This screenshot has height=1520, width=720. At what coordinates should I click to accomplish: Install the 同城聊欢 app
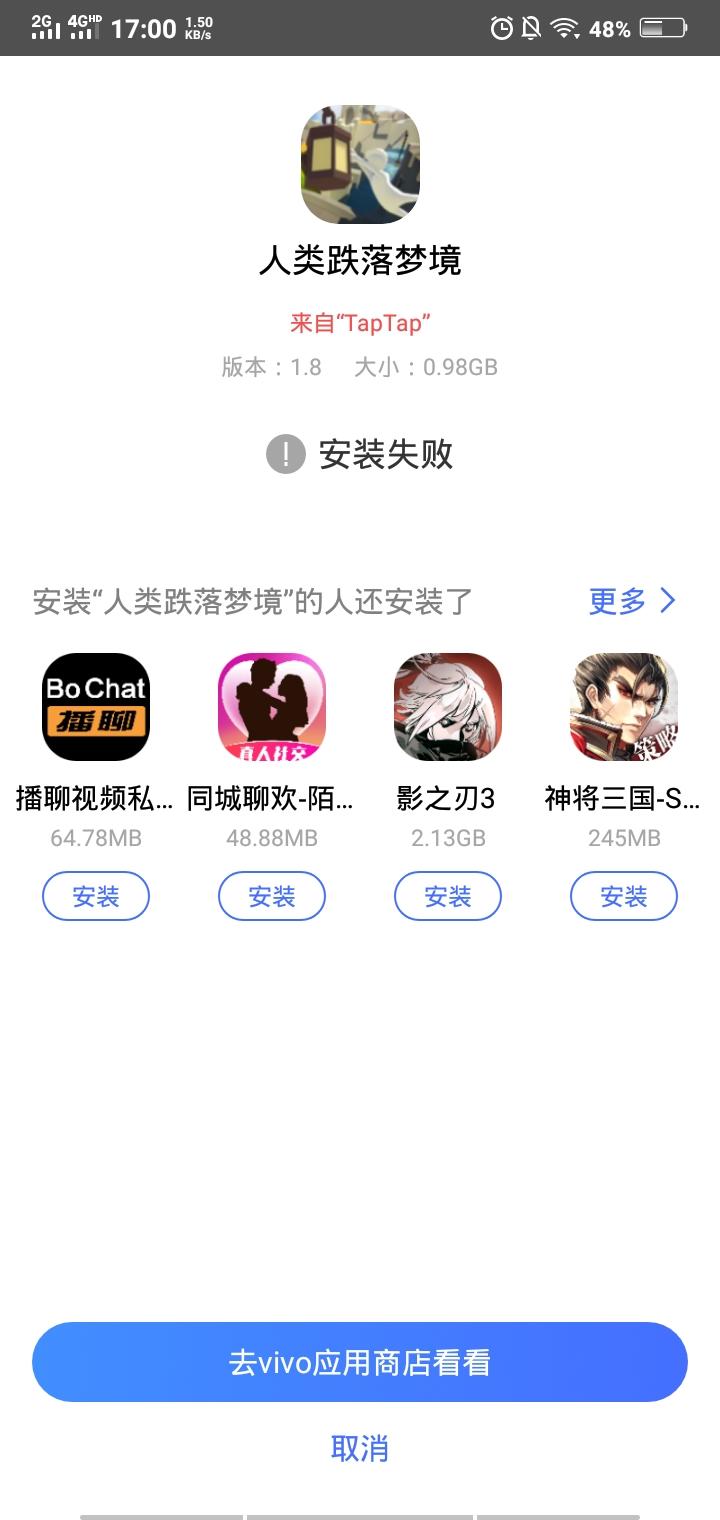pyautogui.click(x=272, y=896)
